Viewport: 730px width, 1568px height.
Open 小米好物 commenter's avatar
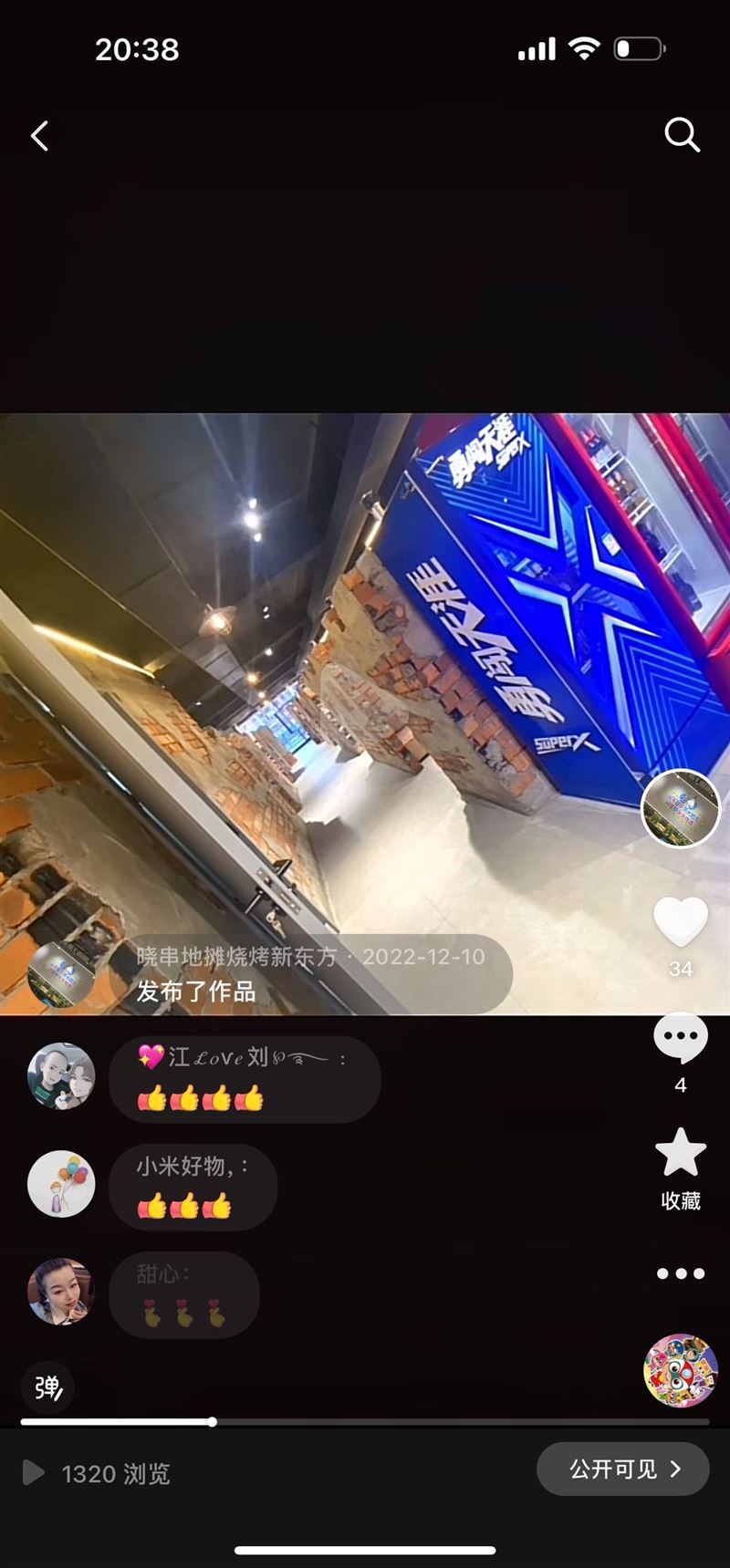61,1184
